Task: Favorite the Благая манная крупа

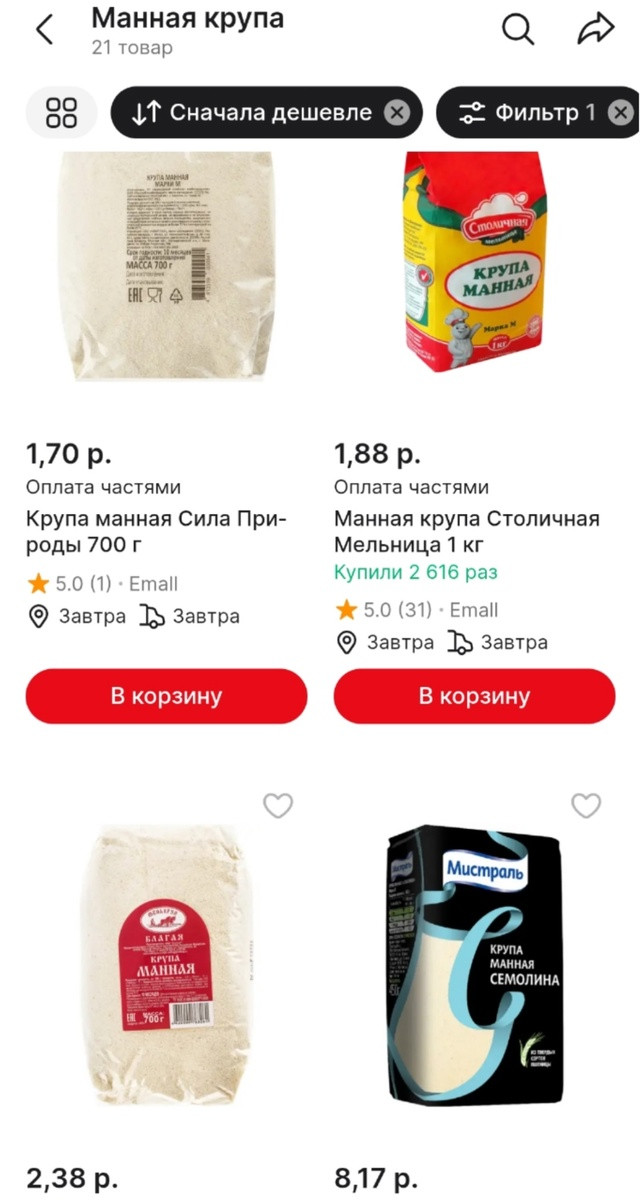Action: click(277, 805)
